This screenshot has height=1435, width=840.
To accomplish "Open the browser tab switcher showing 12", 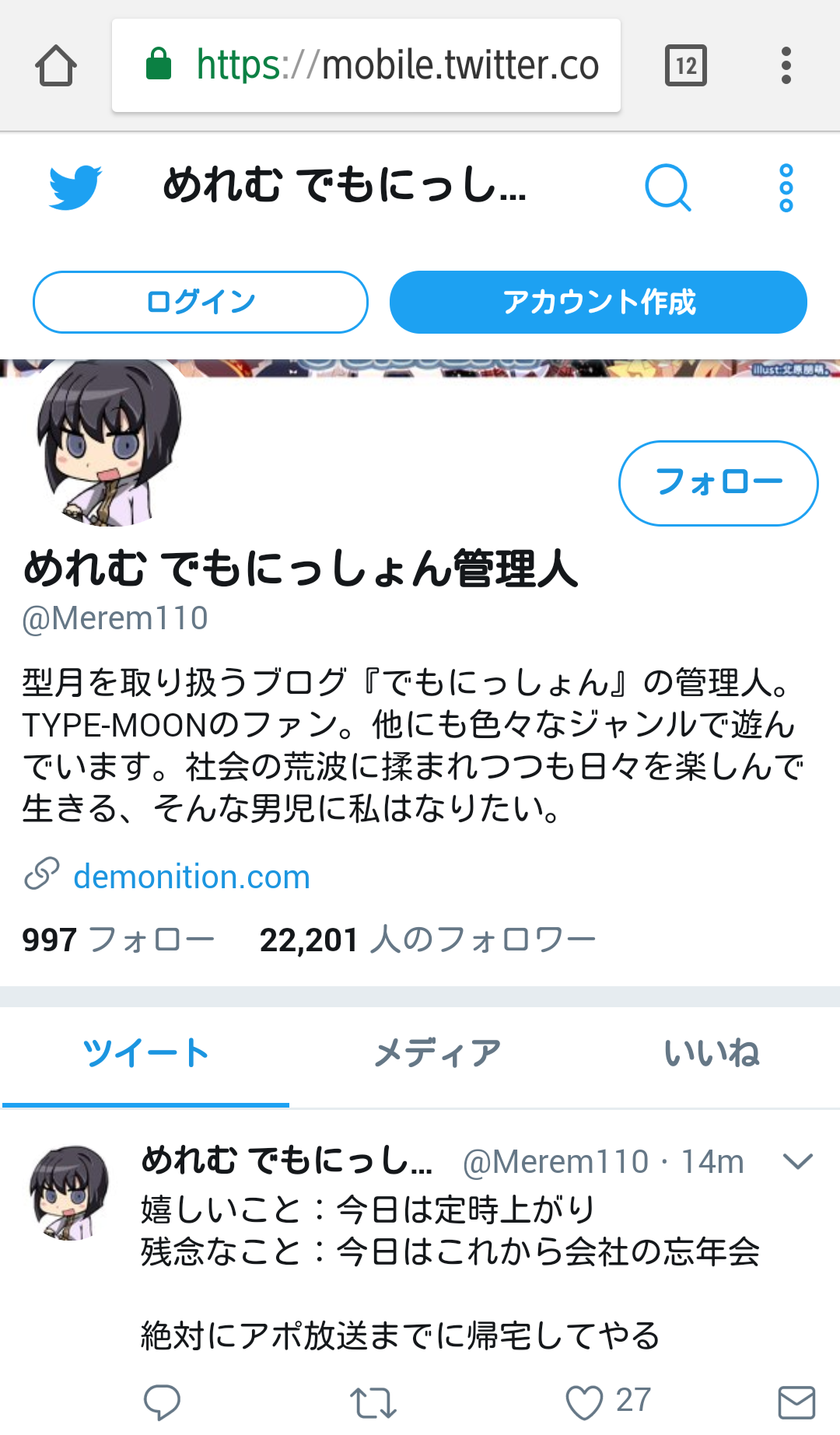I will pos(685,65).
